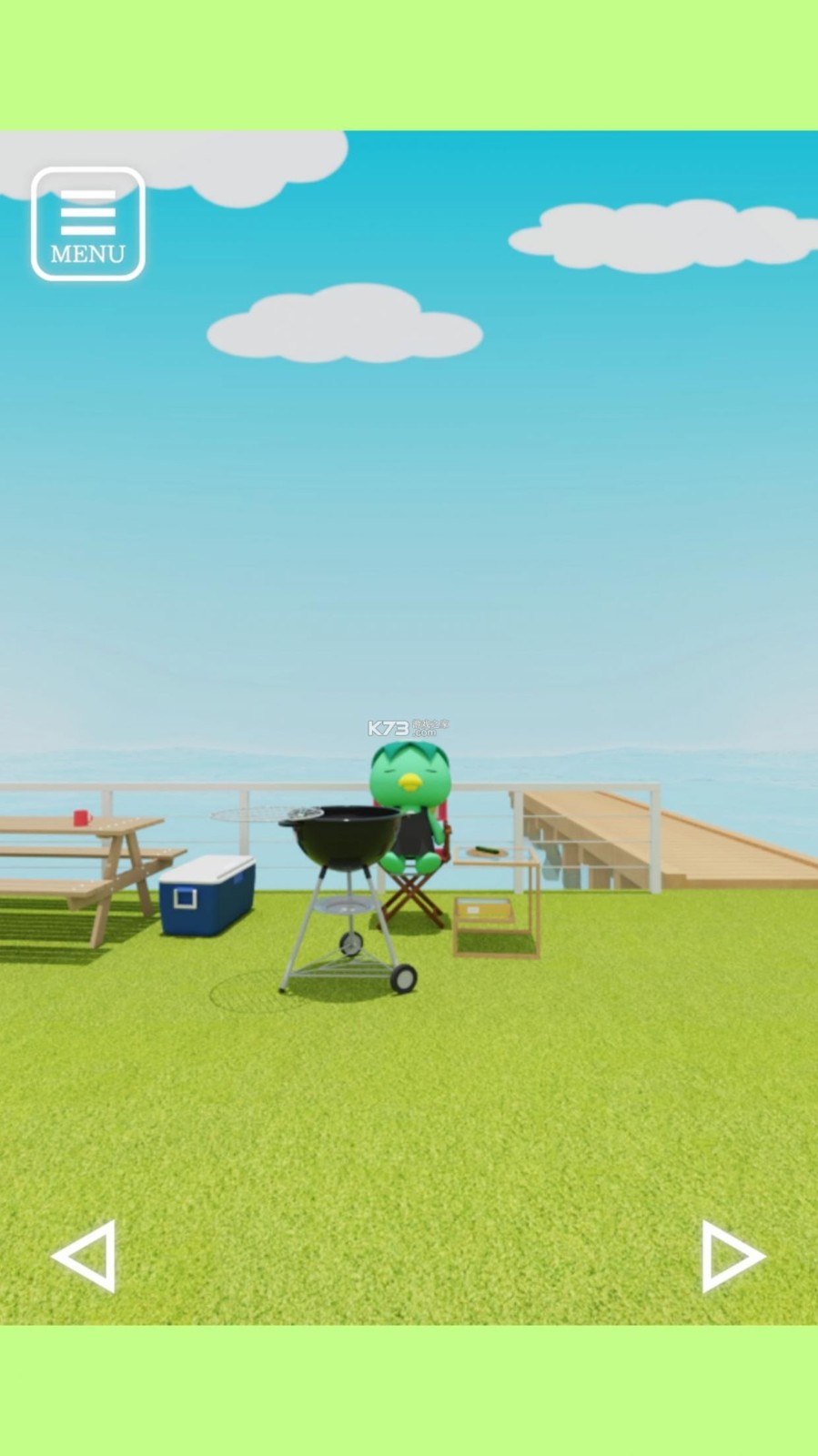818x1456 pixels.
Task: Open the MENU button
Action: (88, 224)
